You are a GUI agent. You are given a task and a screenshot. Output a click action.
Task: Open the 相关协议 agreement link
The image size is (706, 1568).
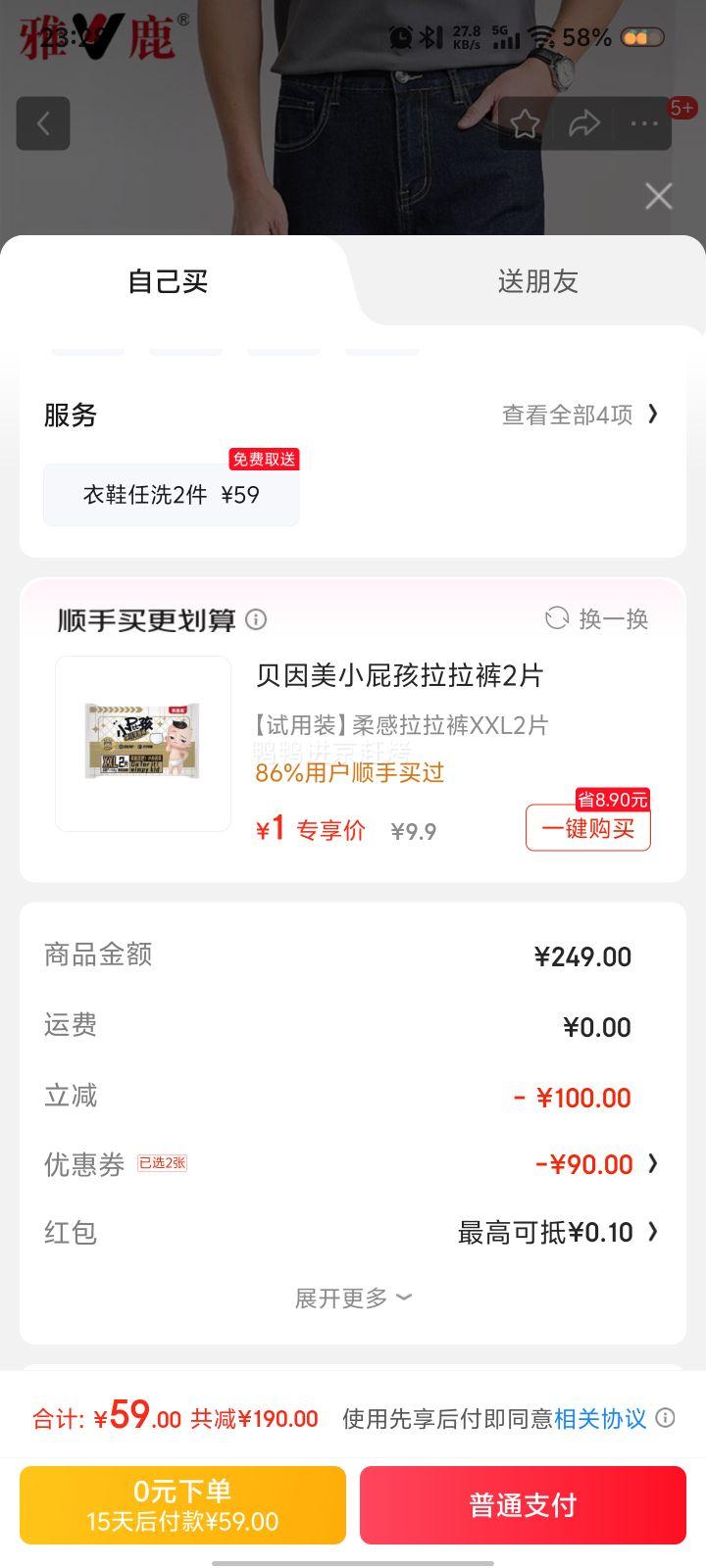pyautogui.click(x=601, y=1416)
